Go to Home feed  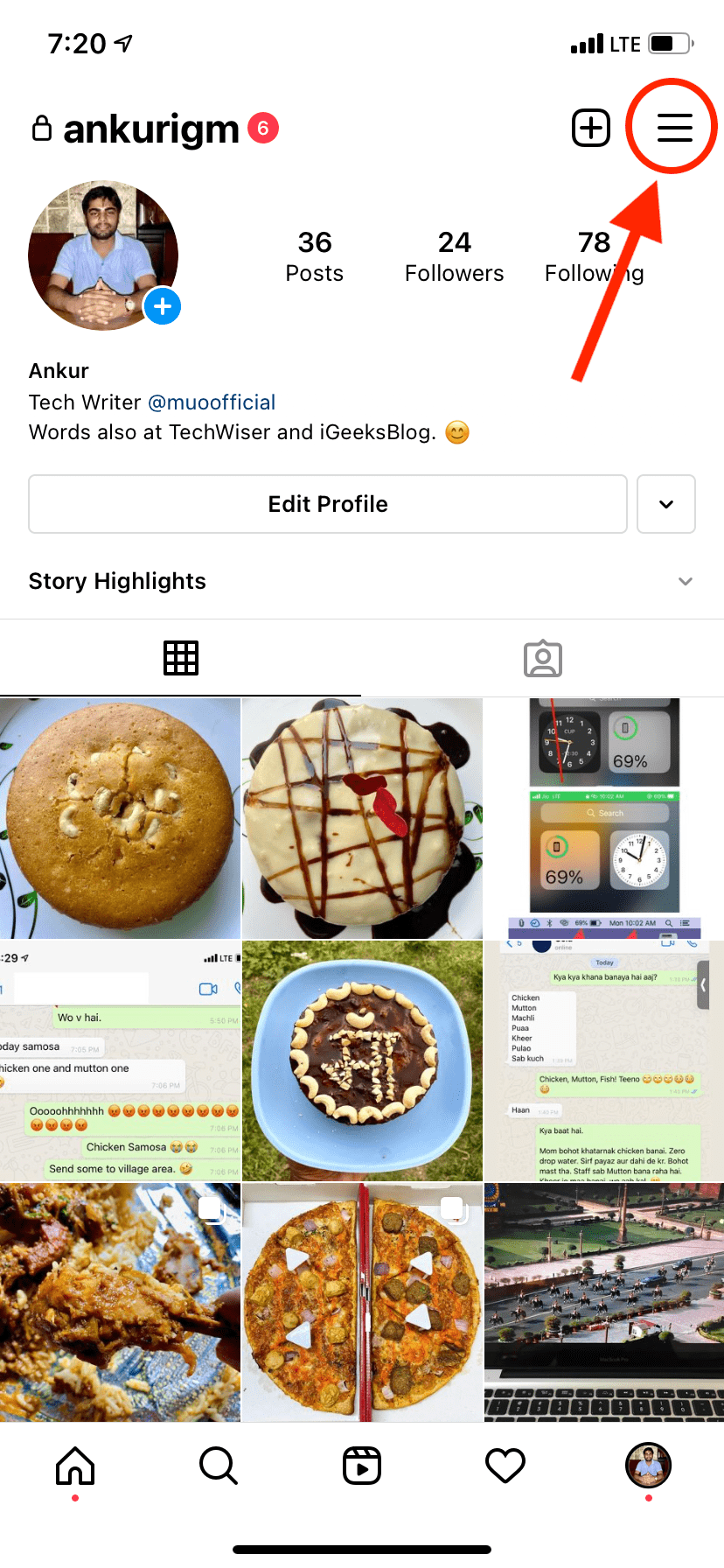coord(74,1466)
